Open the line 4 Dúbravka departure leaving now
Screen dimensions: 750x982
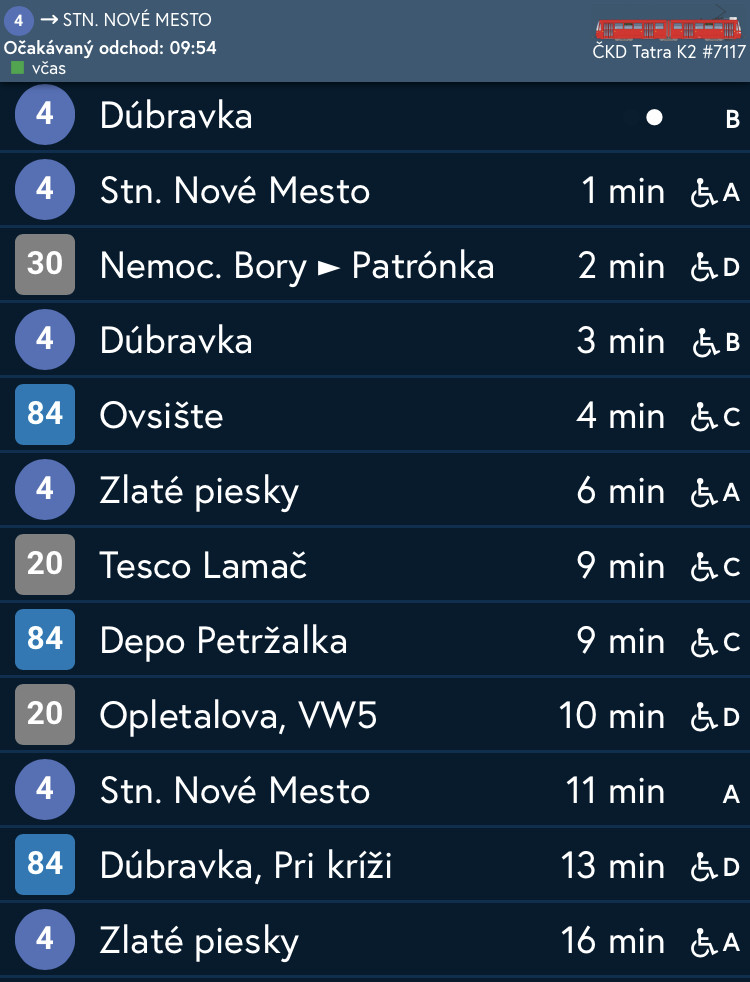[375, 117]
